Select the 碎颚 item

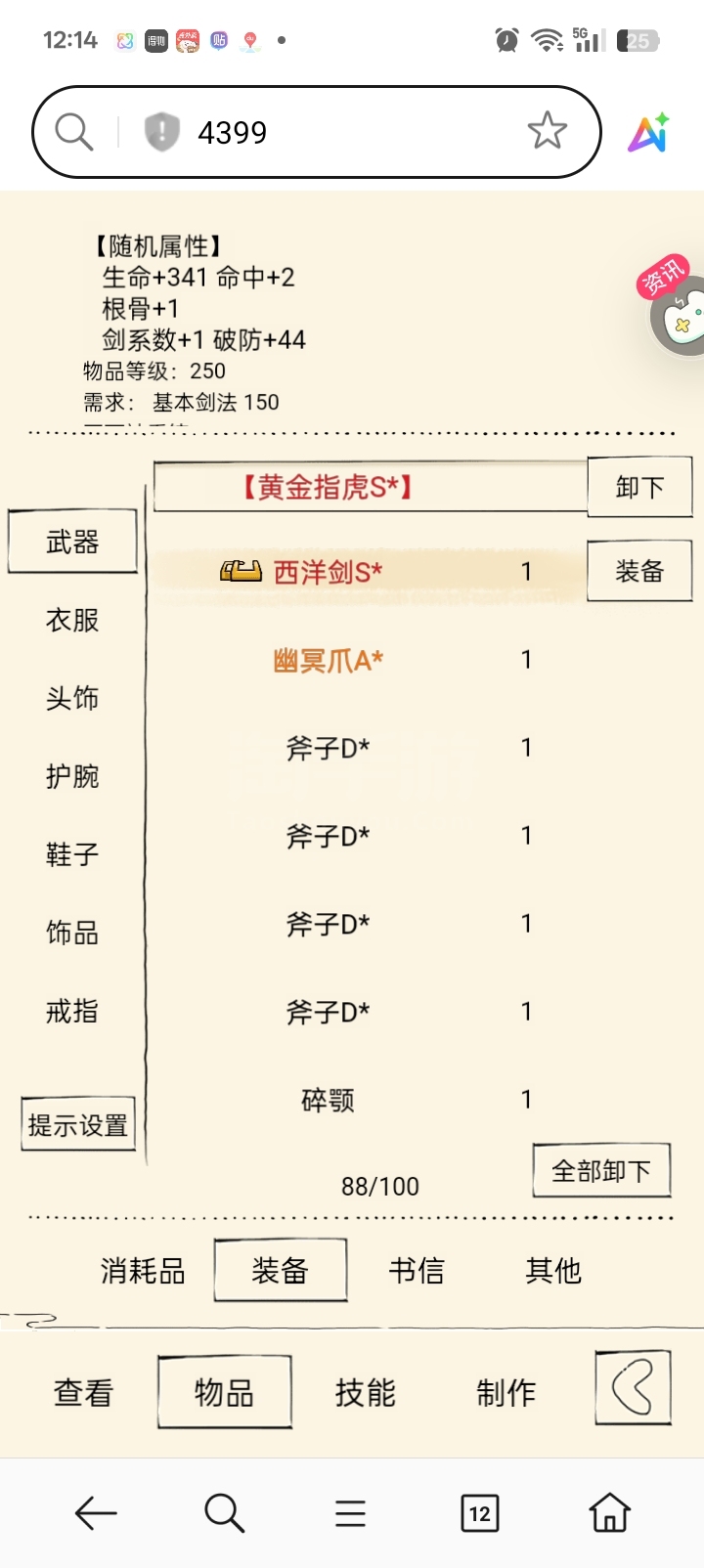328,1101
